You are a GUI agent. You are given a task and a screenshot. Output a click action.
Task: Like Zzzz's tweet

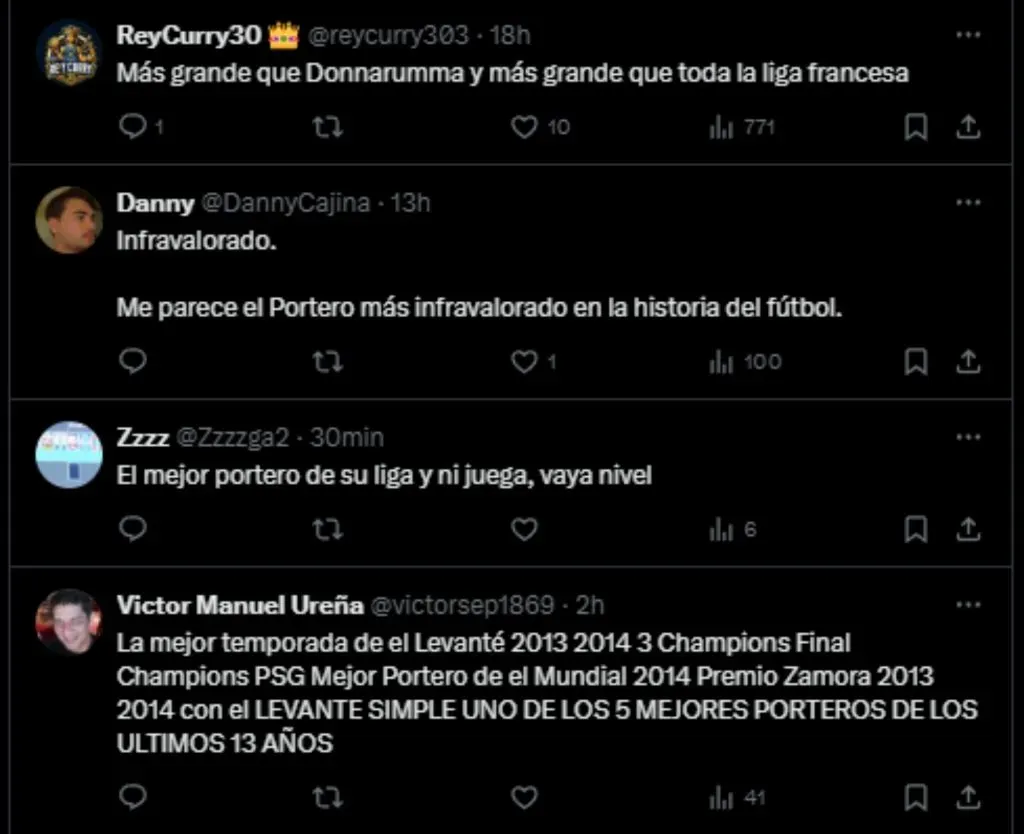click(x=525, y=530)
